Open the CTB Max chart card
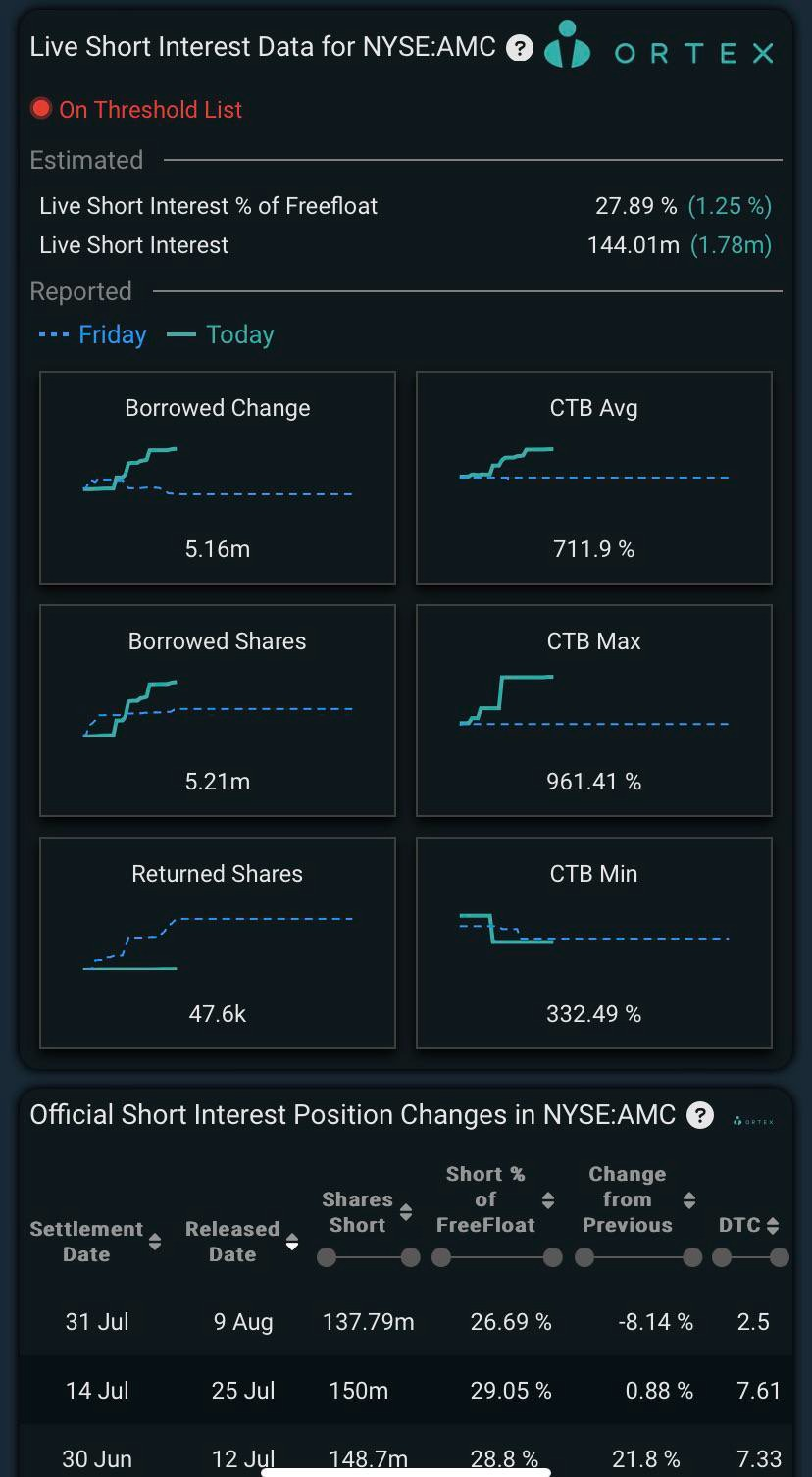Viewport: 812px width, 1477px height. click(594, 710)
